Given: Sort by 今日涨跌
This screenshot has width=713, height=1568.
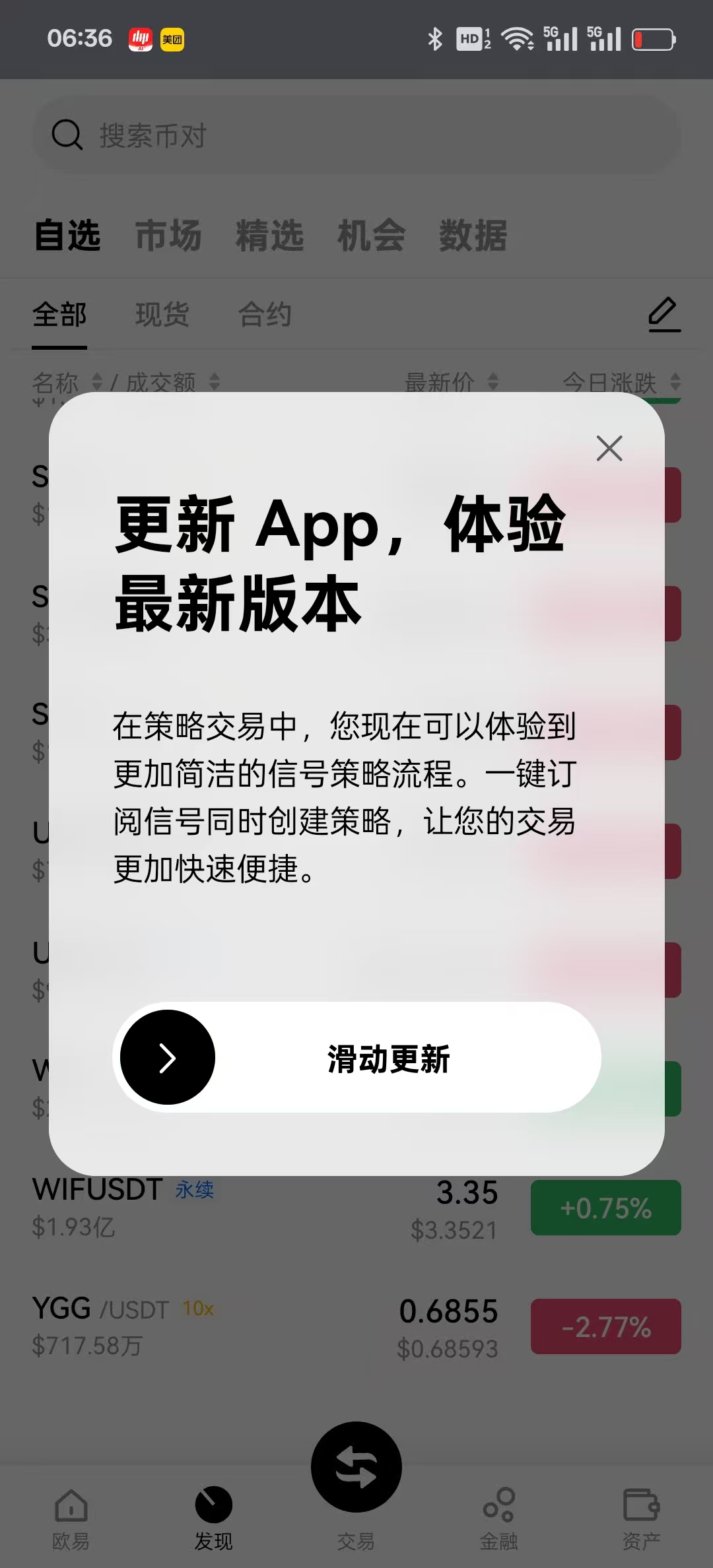Looking at the screenshot, I should 621,381.
